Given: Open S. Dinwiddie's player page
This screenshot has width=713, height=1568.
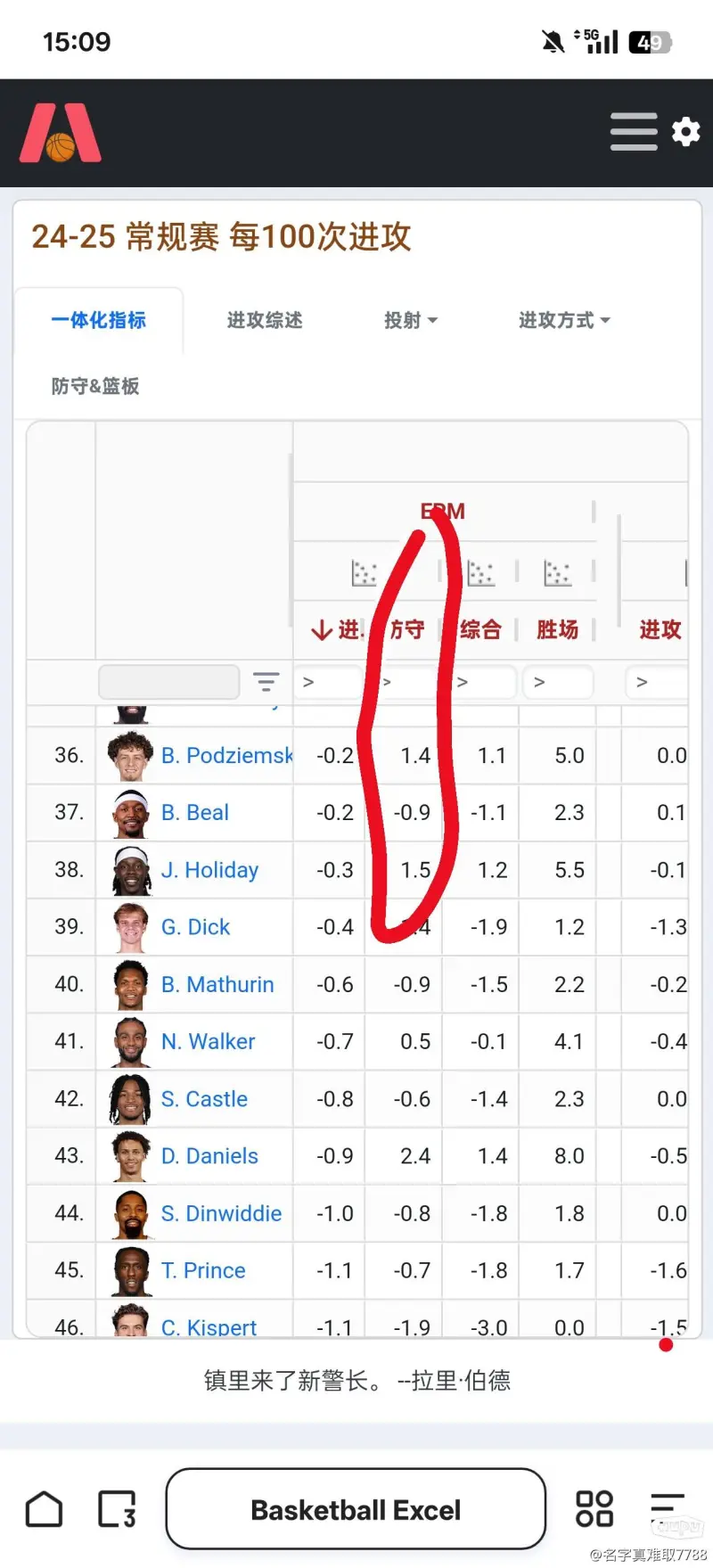Looking at the screenshot, I should [x=221, y=1213].
